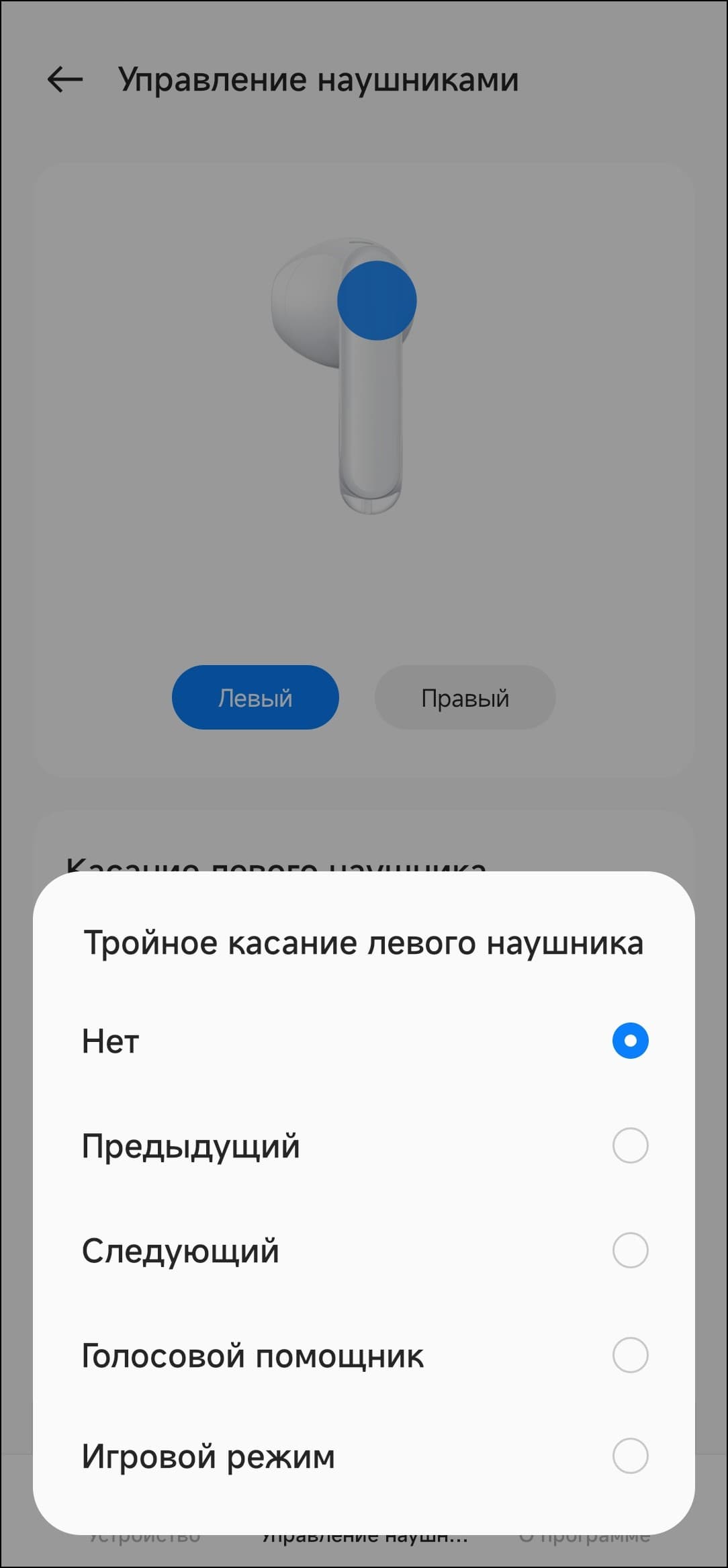This screenshot has width=728, height=1568.
Task: Choose "Предыдущий" for triple tap
Action: (630, 1145)
